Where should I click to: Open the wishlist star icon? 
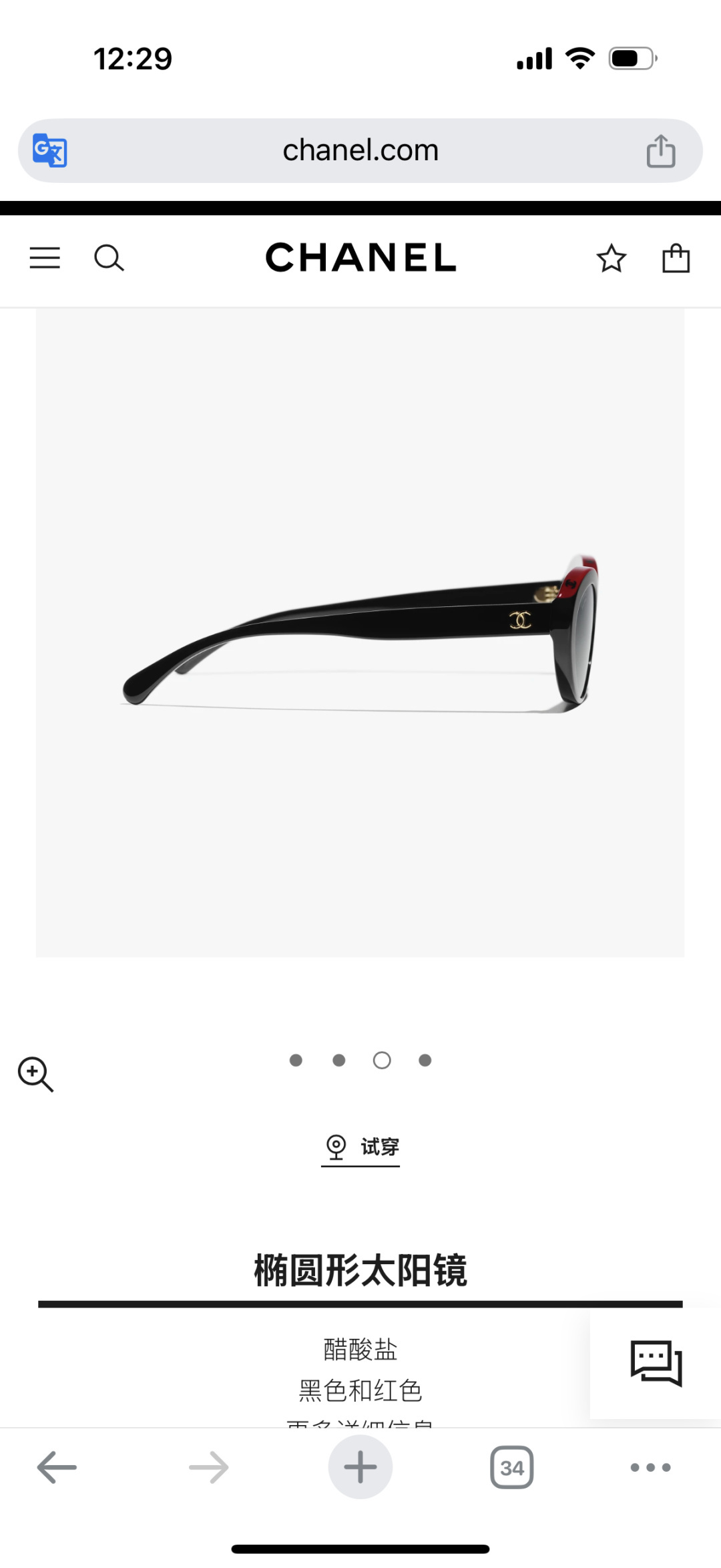(x=611, y=258)
